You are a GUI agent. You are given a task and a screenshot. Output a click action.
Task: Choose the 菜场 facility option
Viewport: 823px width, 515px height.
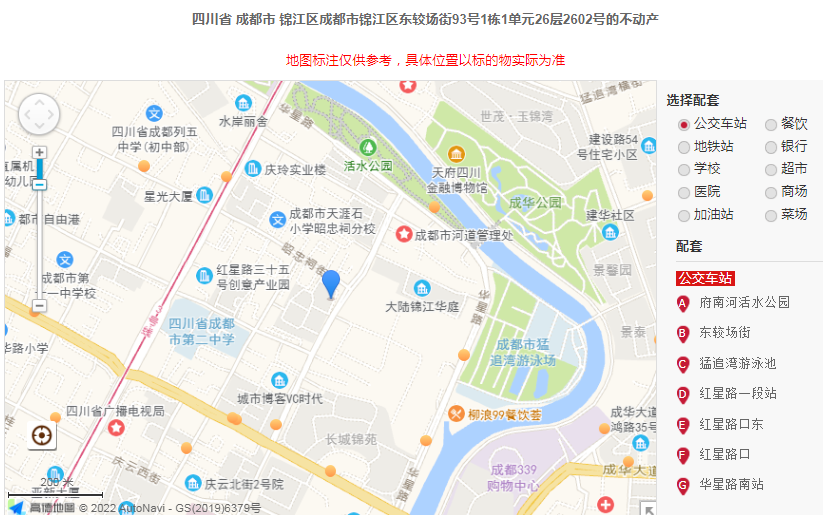coord(771,215)
